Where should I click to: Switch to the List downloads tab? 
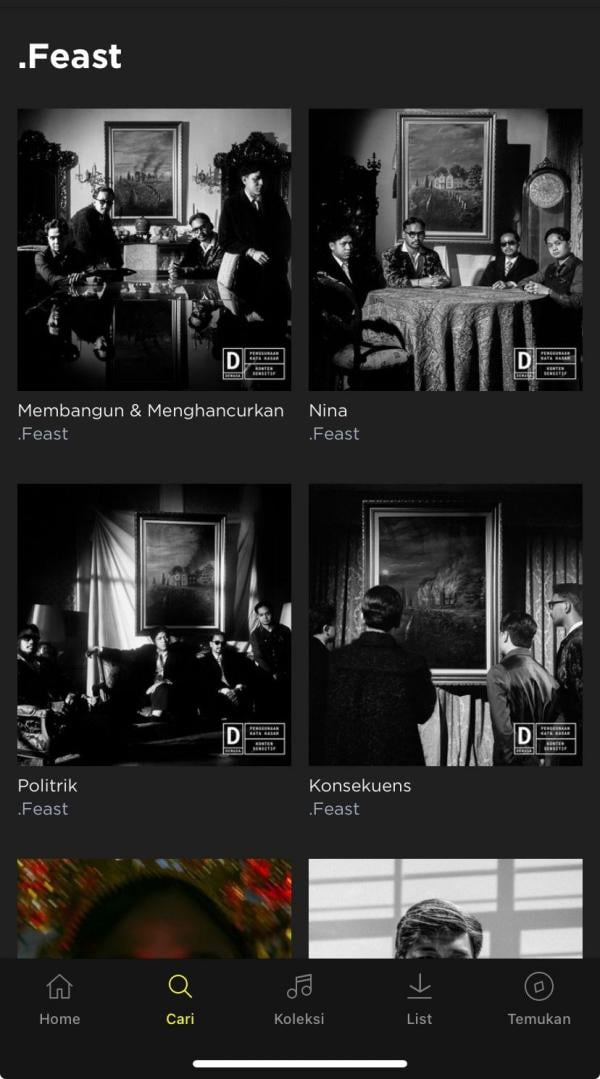click(x=419, y=1000)
